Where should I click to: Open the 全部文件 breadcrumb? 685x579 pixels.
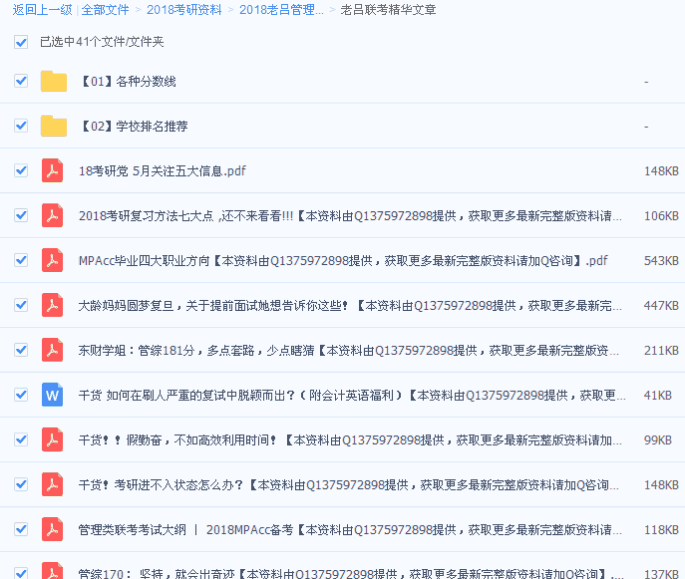(105, 10)
